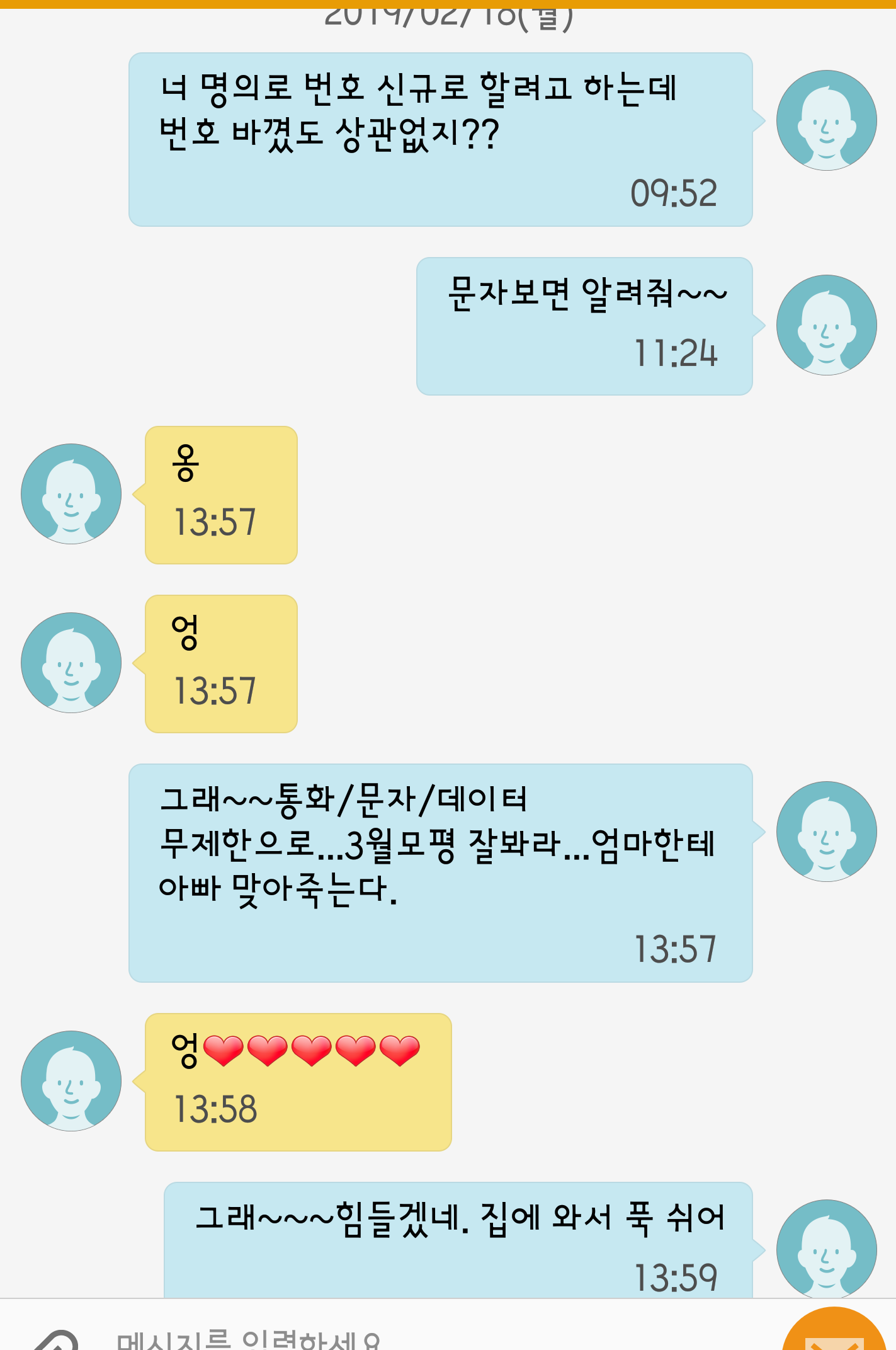Tap the orange send message button
896x1350 pixels.
[x=834, y=1329]
